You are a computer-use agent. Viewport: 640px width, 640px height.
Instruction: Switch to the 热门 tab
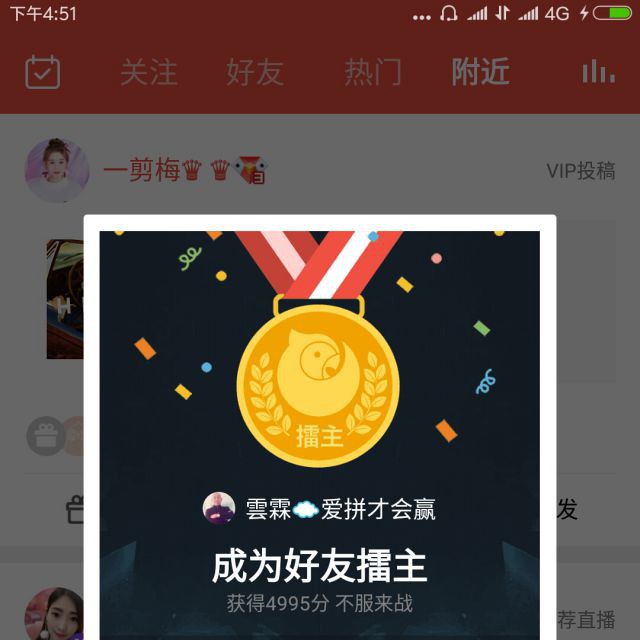373,72
